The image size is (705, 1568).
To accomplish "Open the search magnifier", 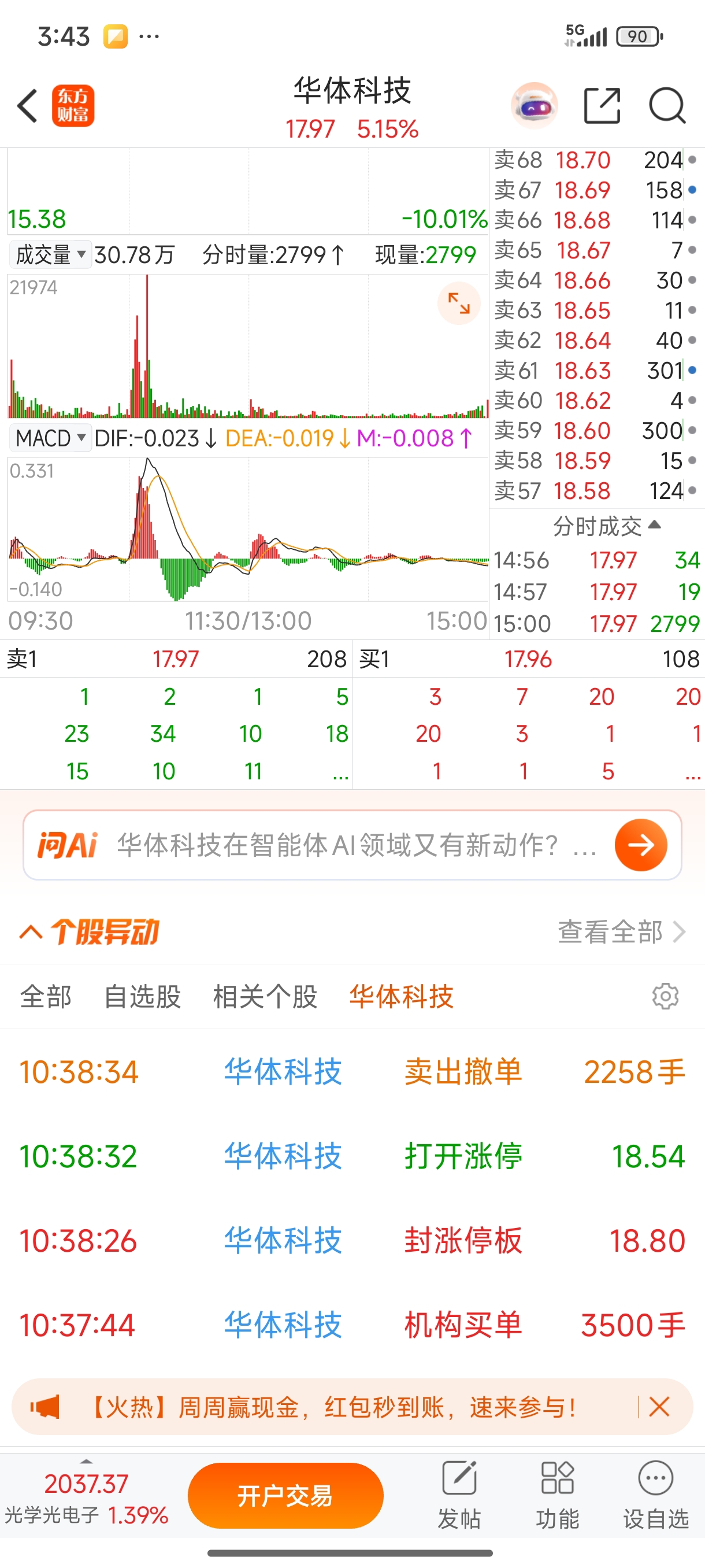I will pos(667,105).
